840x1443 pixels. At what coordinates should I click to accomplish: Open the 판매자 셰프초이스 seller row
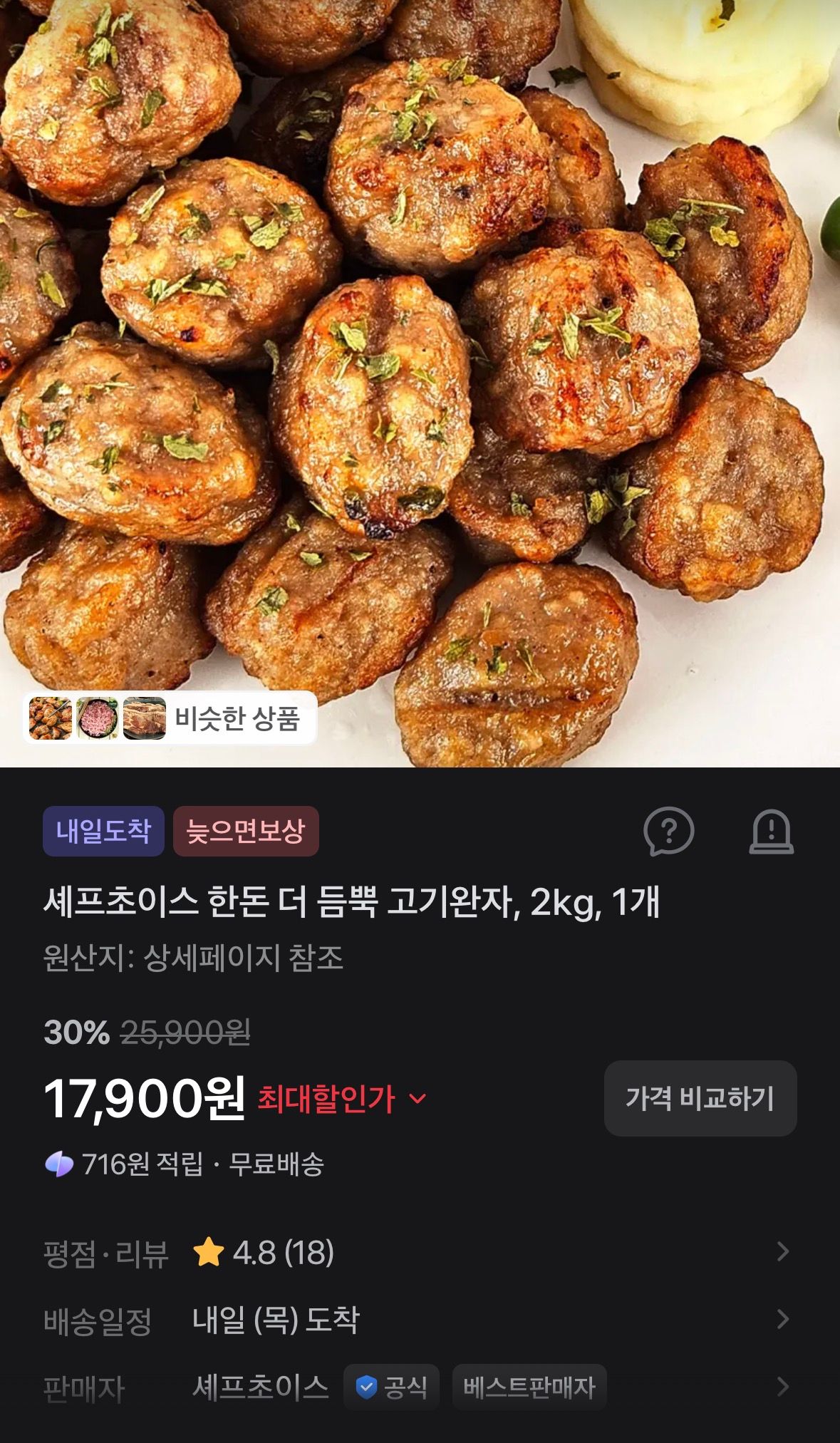click(420, 1387)
